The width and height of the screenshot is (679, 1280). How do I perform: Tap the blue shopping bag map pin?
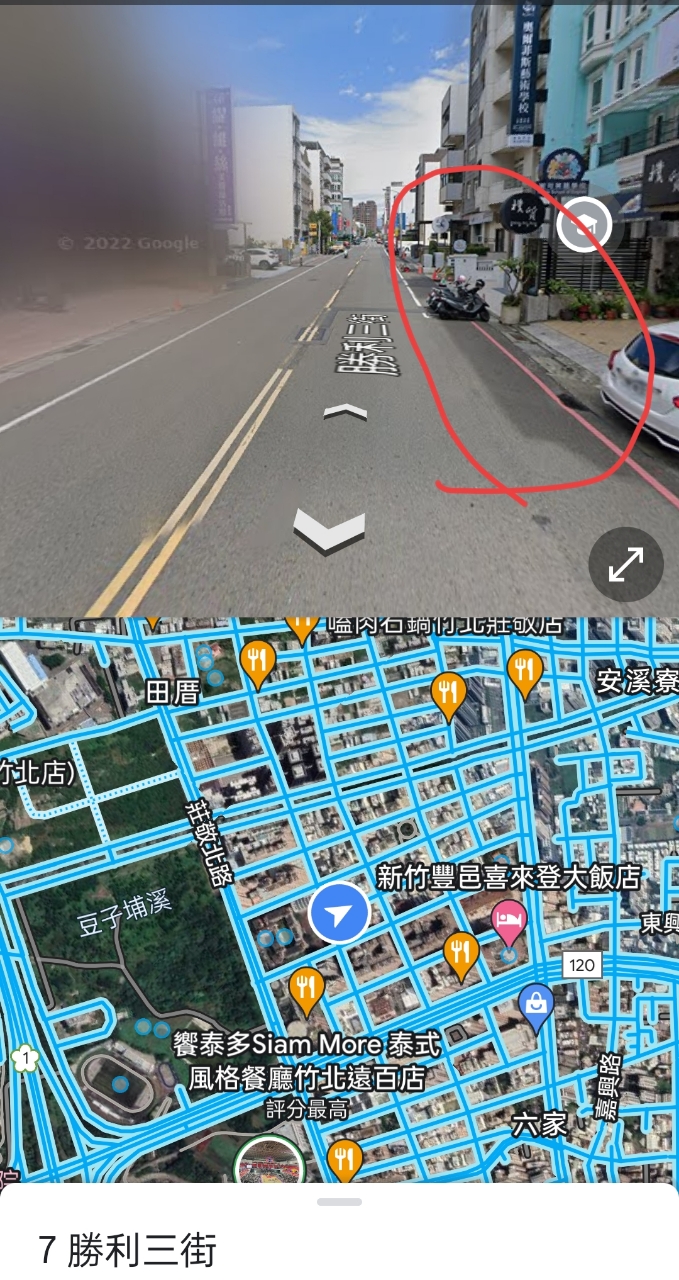pyautogui.click(x=537, y=1005)
